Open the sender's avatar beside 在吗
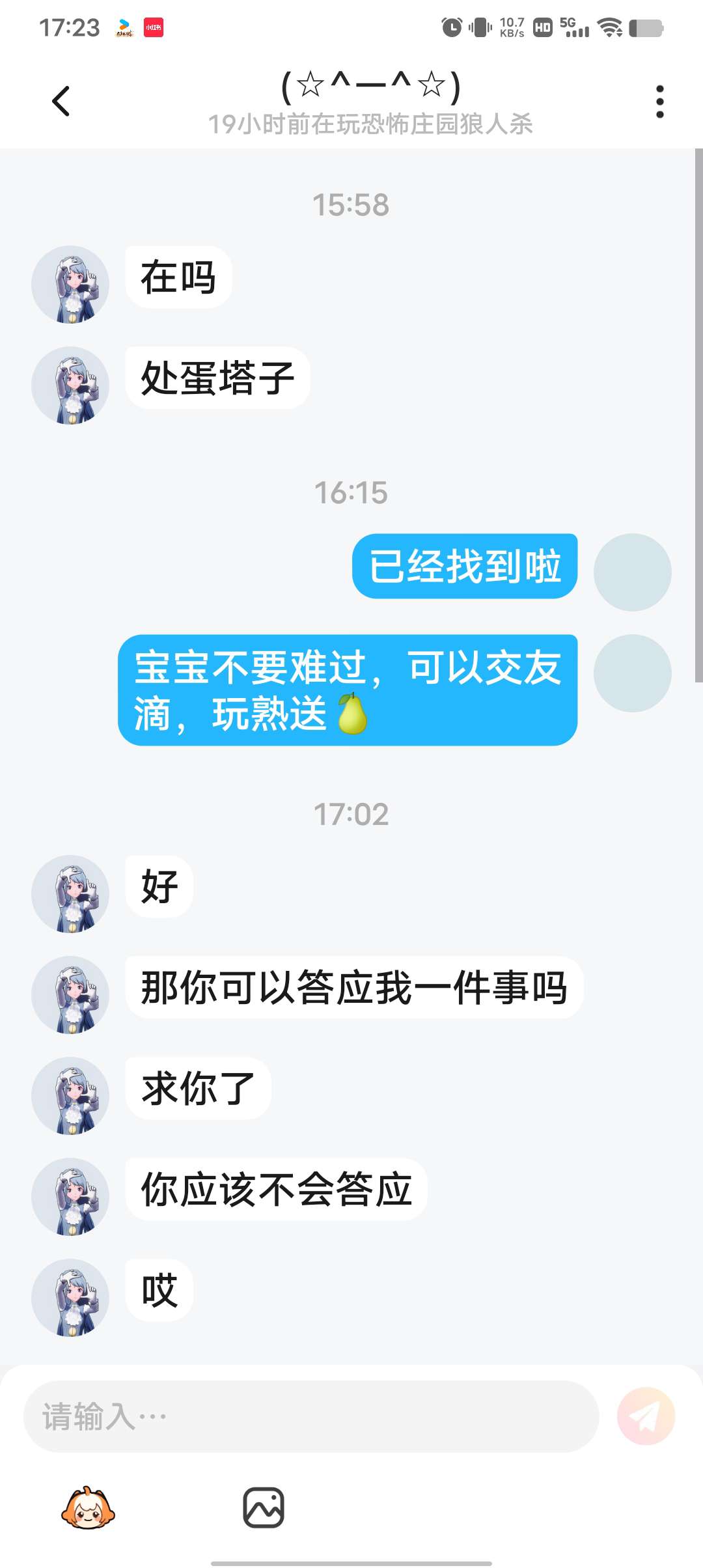Viewport: 703px width, 1568px height. click(x=70, y=284)
